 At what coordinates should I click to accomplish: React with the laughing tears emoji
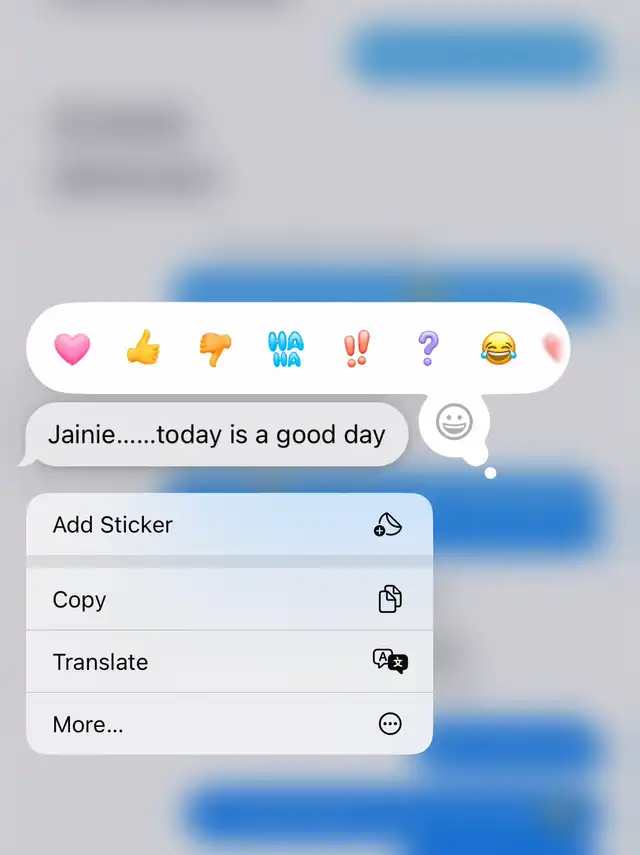[497, 348]
